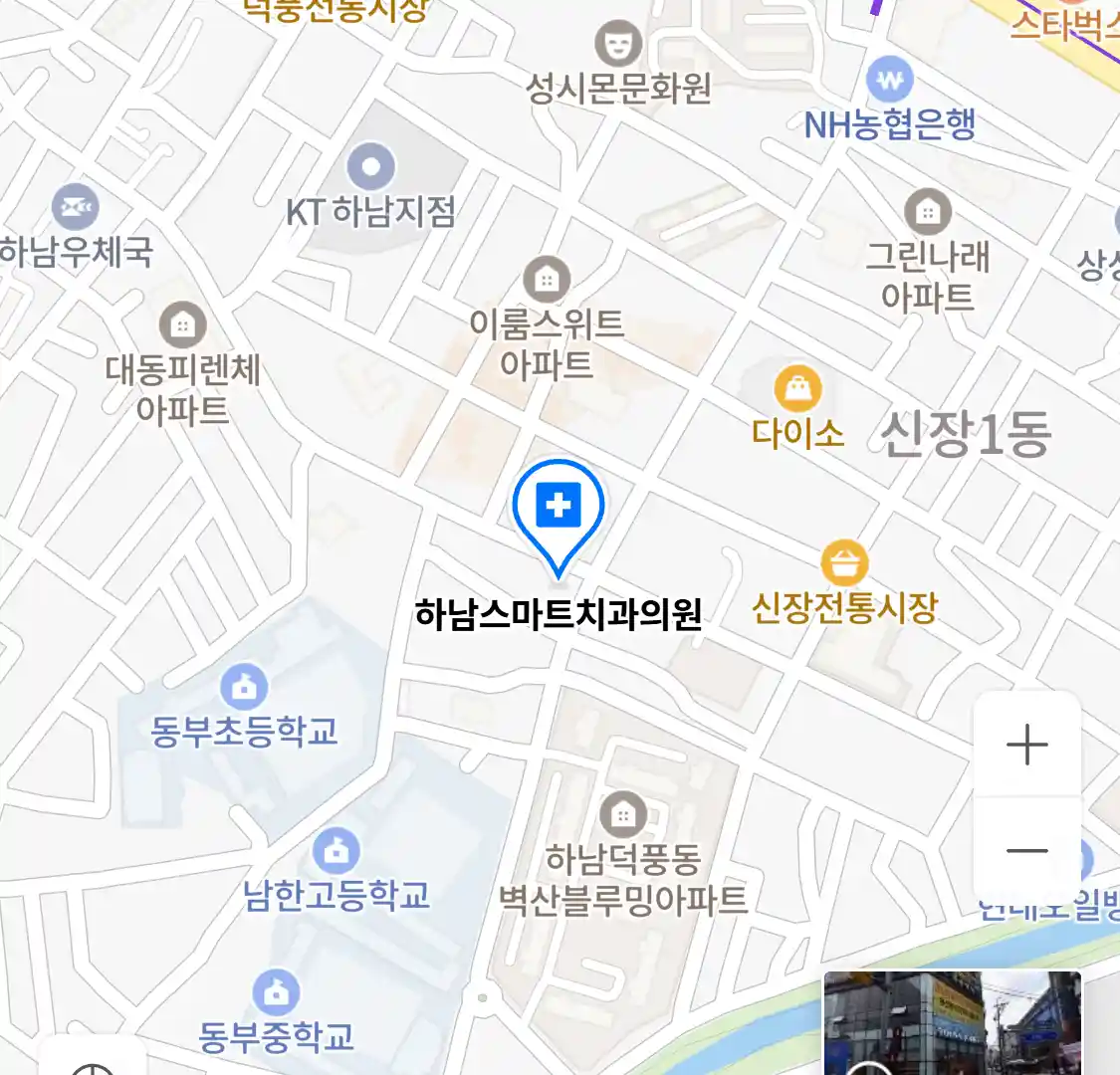Screen dimensions: 1120x1075
Task: Open the 신장전통시장 market marker
Action: pyautogui.click(x=844, y=564)
